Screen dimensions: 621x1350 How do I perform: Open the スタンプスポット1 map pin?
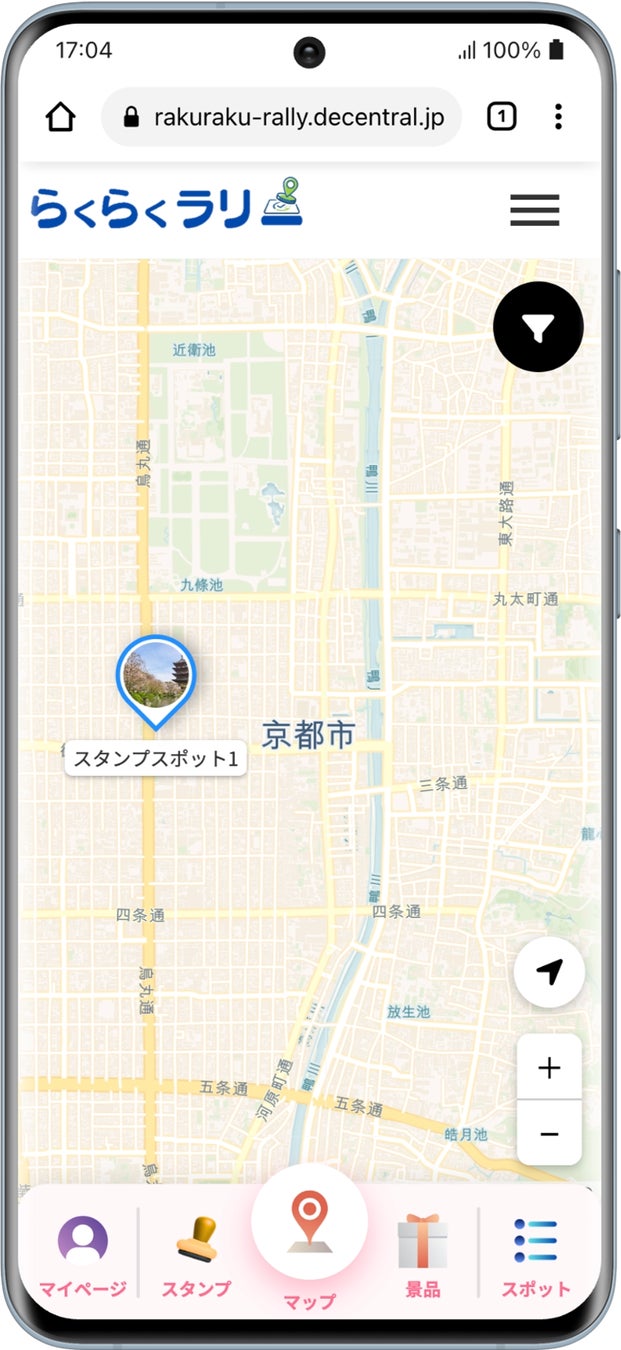click(x=156, y=677)
